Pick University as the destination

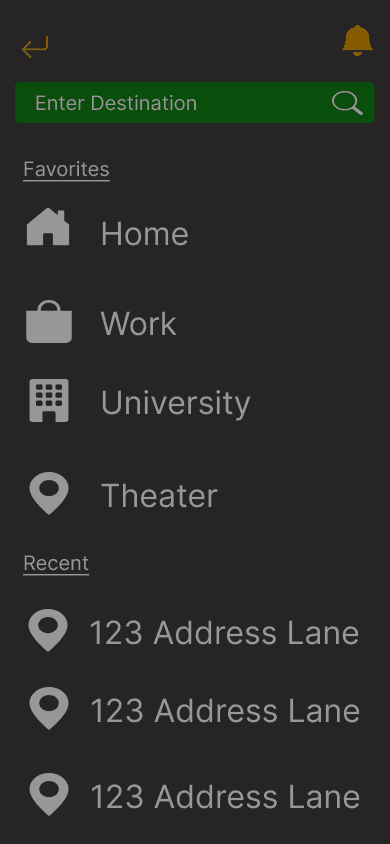click(139, 402)
